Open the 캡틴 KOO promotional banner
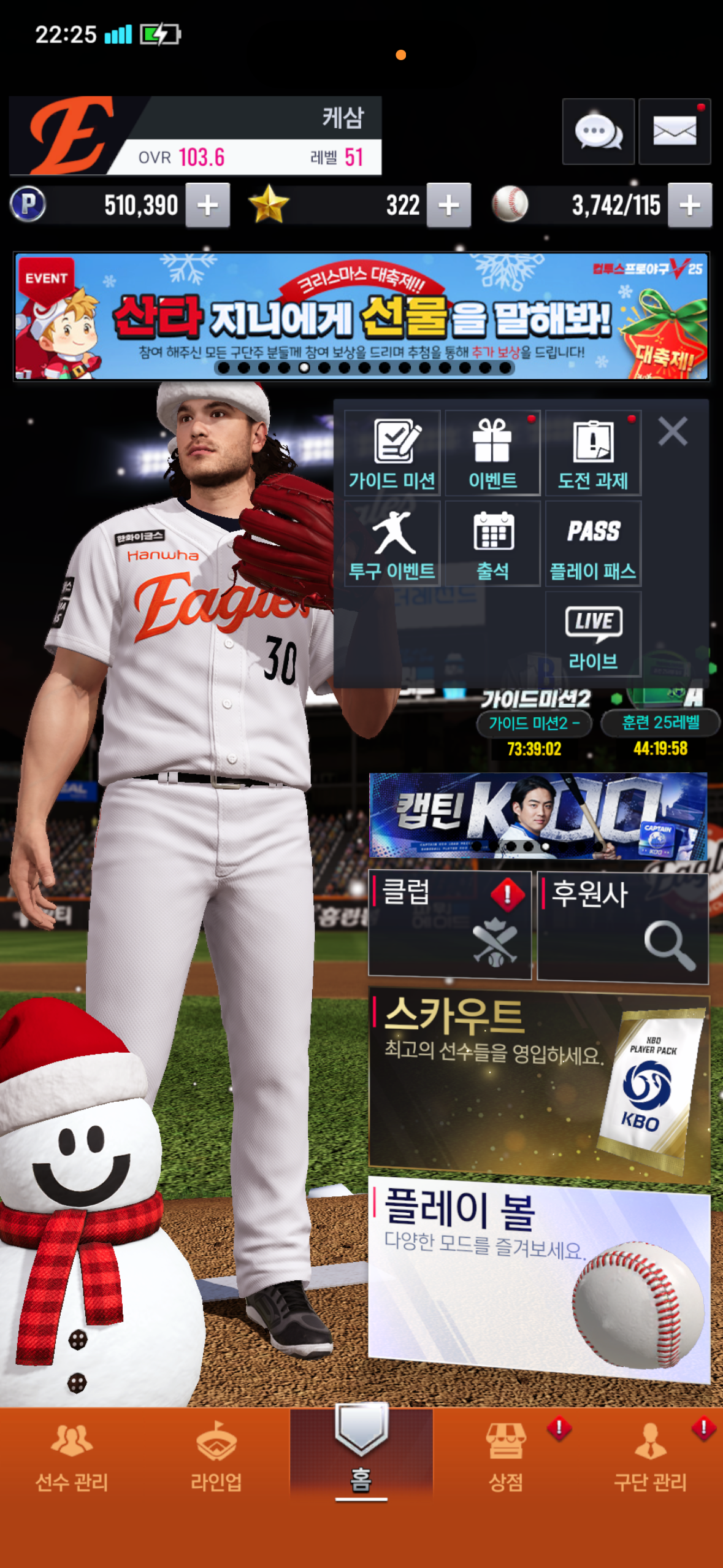723x1568 pixels. (x=538, y=815)
